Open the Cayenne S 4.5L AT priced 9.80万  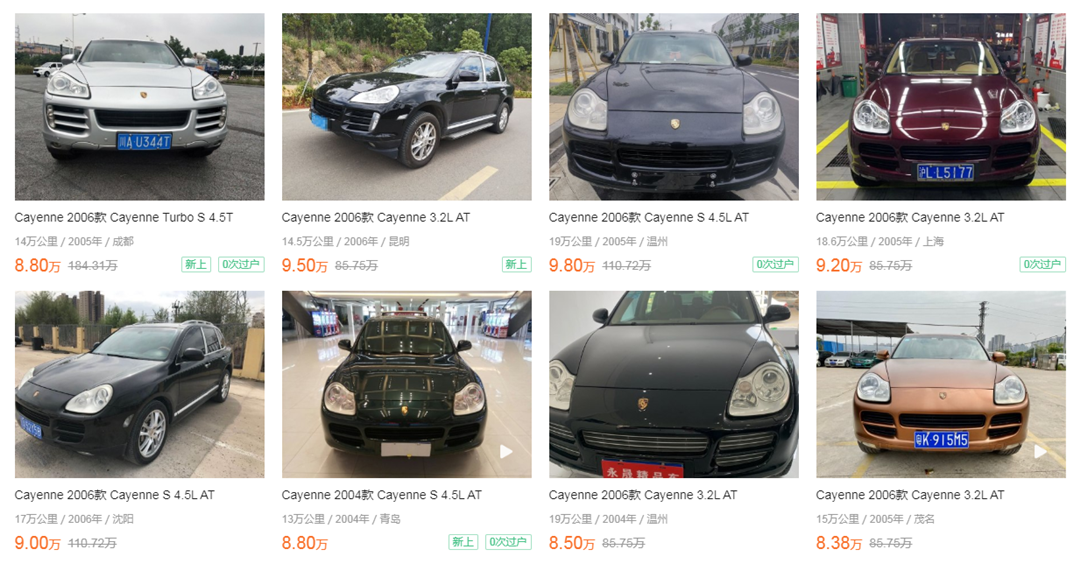(673, 107)
